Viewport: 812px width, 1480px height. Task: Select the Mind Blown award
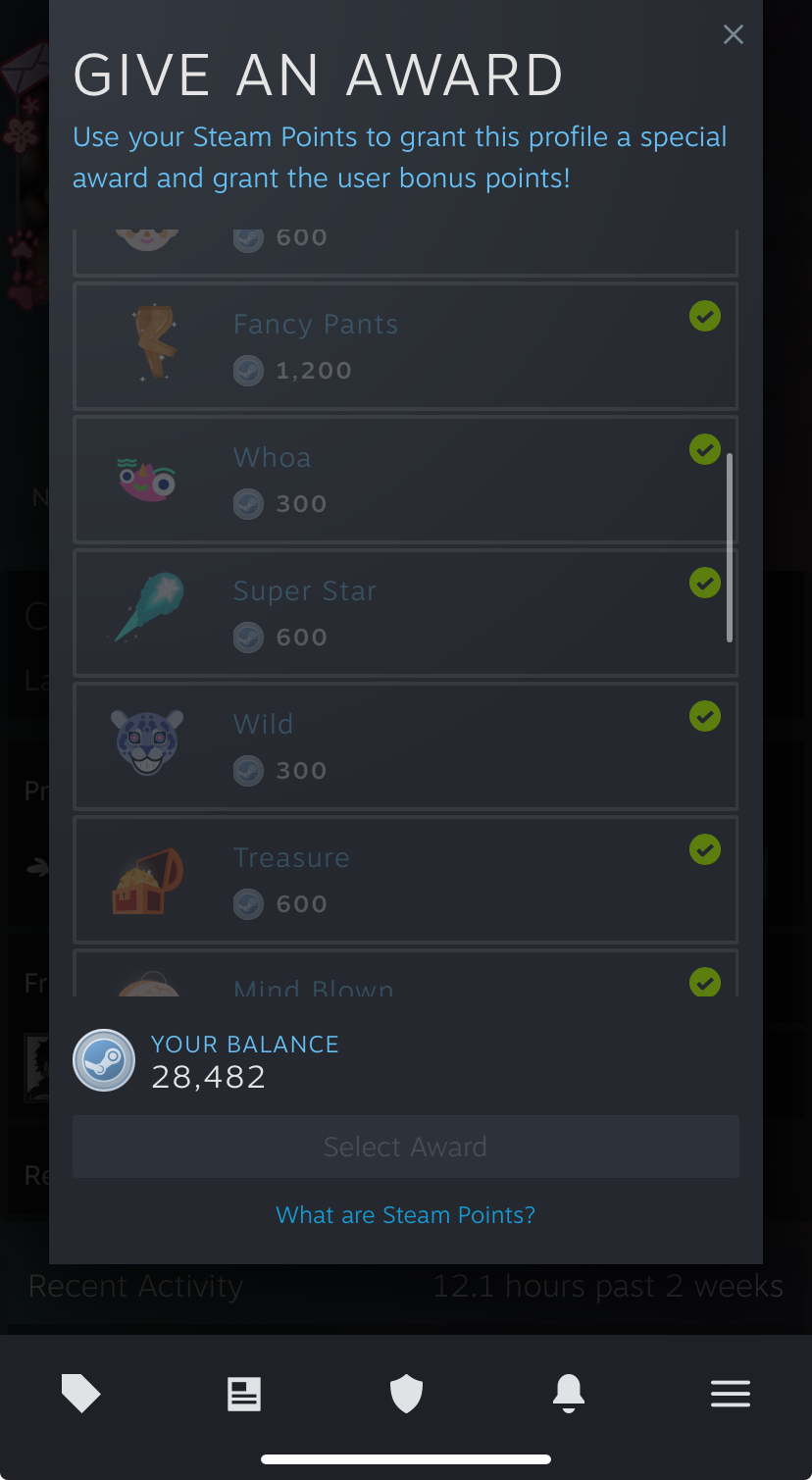point(405,978)
